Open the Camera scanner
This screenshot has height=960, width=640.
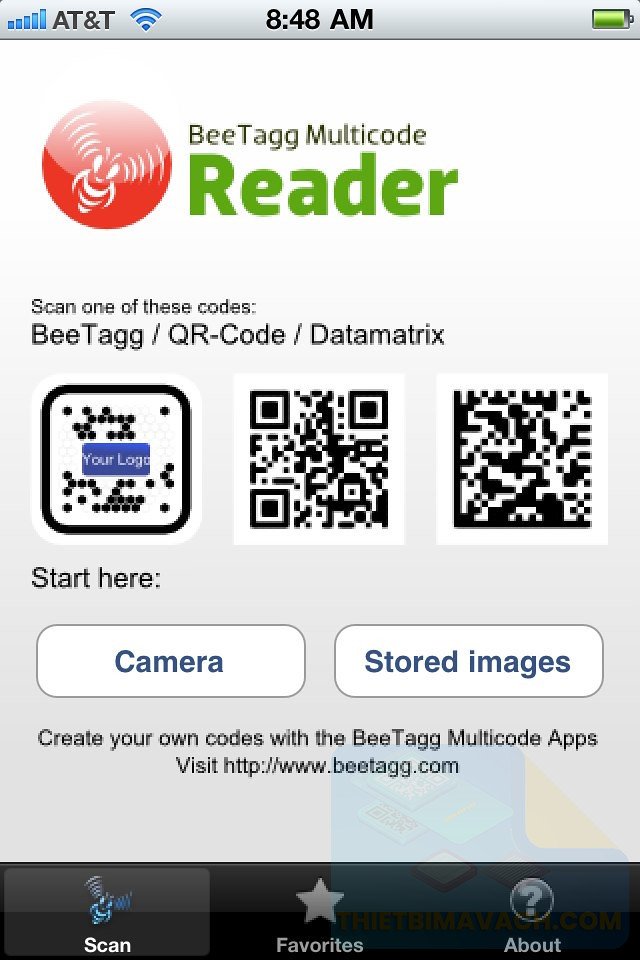click(x=170, y=661)
